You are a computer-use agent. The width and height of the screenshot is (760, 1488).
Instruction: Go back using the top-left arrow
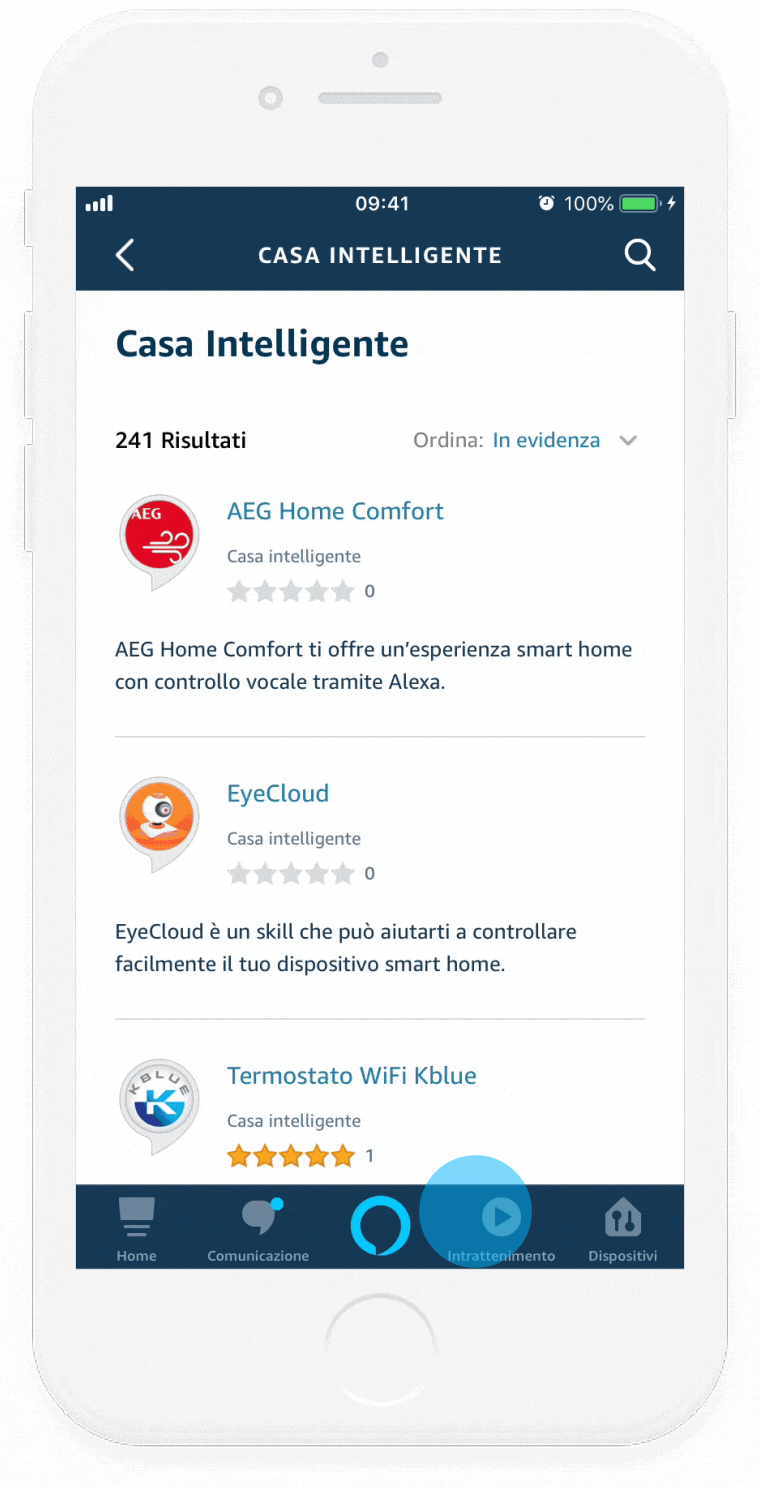point(125,255)
